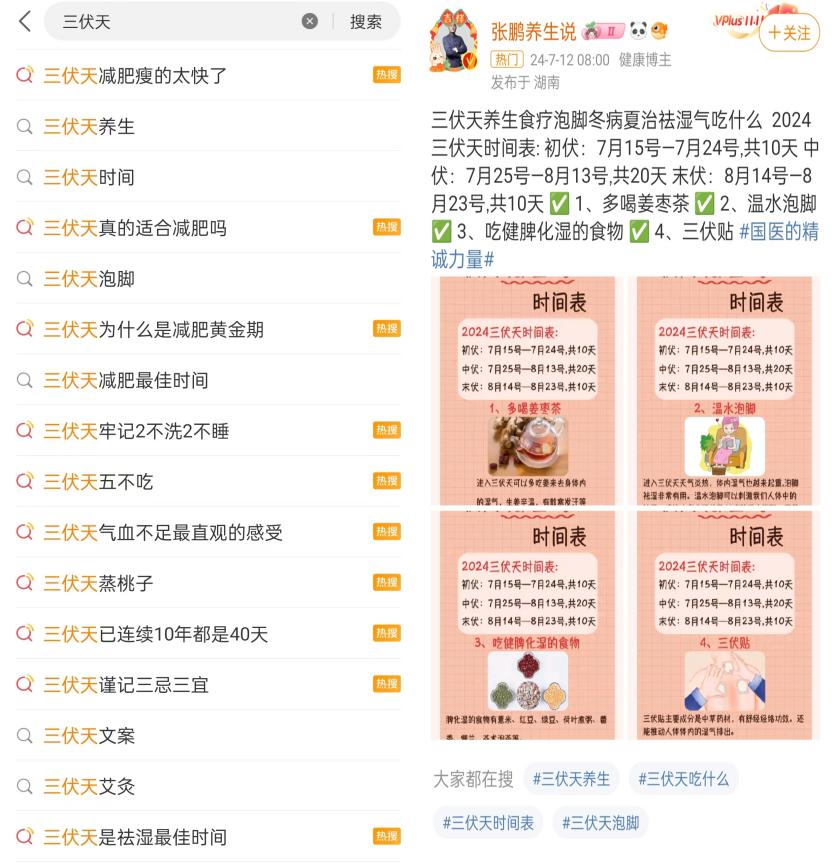View the post image 多喝姜枣茶
Screen dimensions: 834x866
point(527,391)
